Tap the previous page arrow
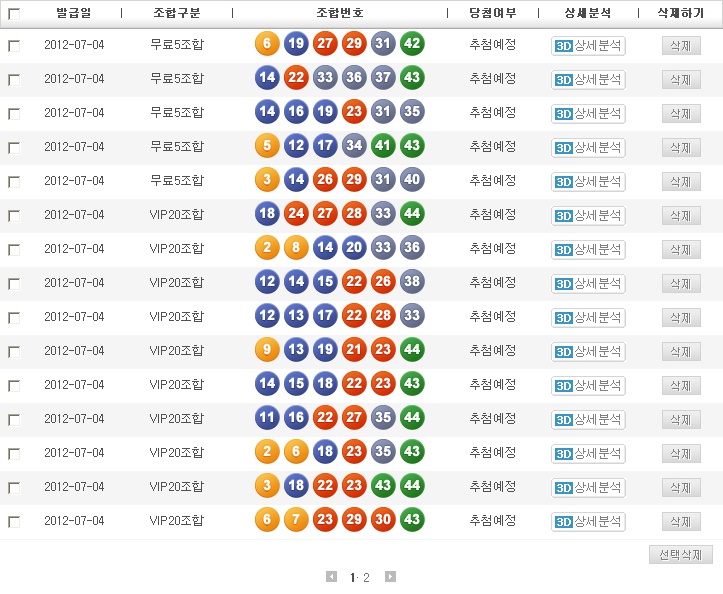 coord(332,577)
